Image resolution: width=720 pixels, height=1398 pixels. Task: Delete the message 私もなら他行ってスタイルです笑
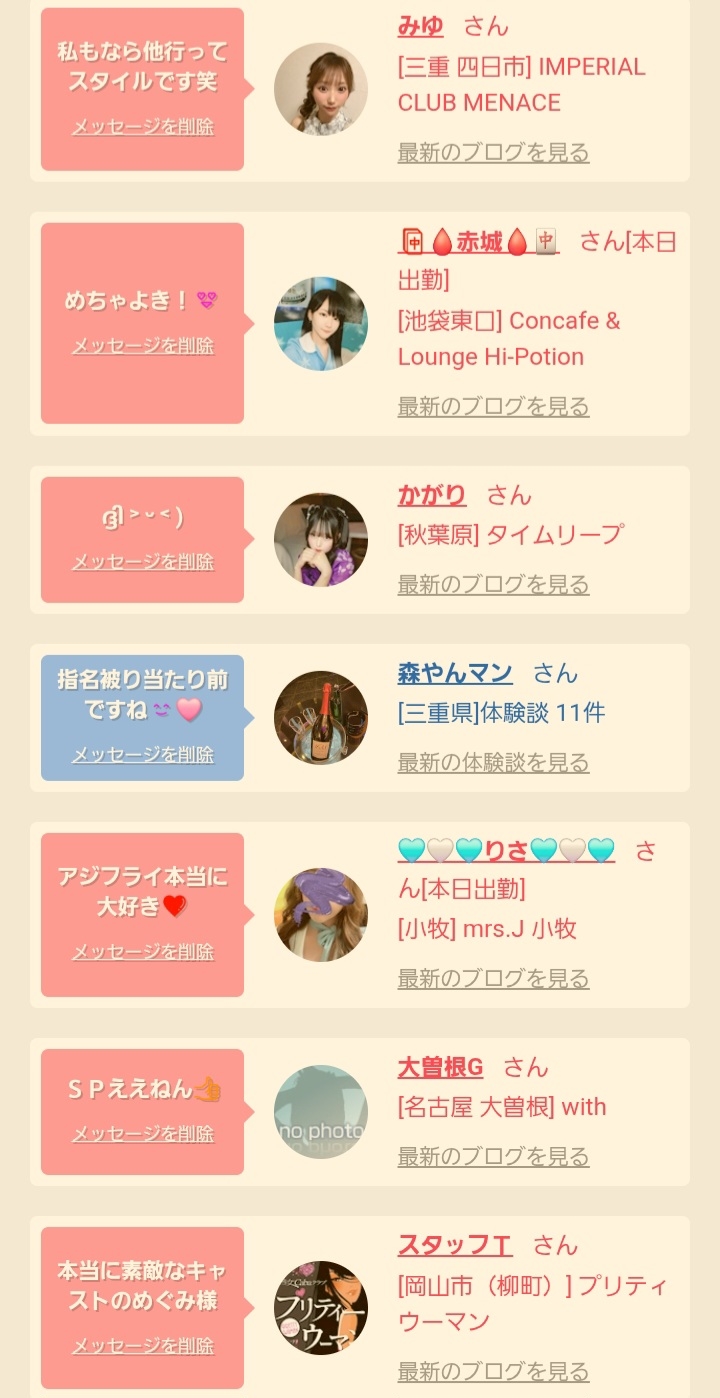[143, 127]
